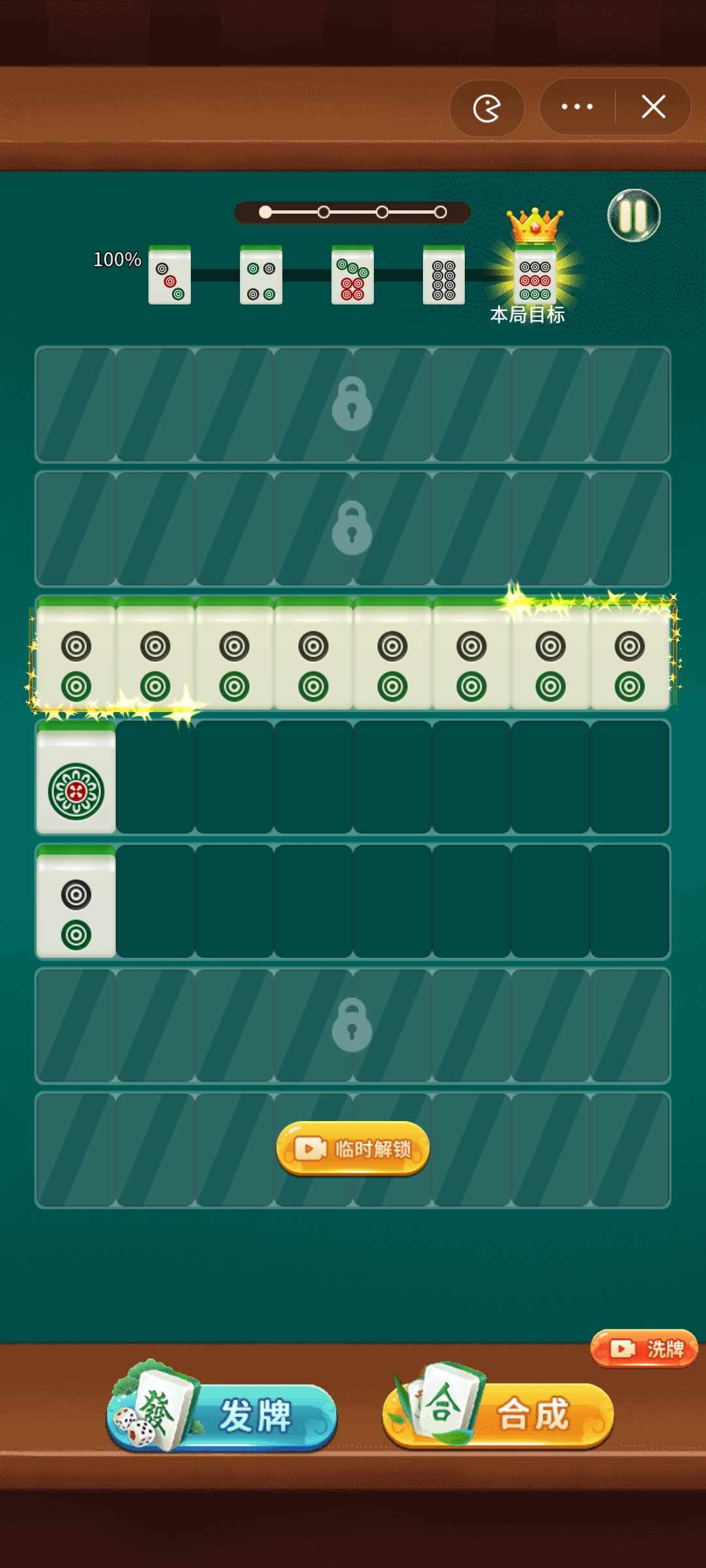Tap the 合成 merge button
Viewport: 706px width, 1568px height.
499,1414
